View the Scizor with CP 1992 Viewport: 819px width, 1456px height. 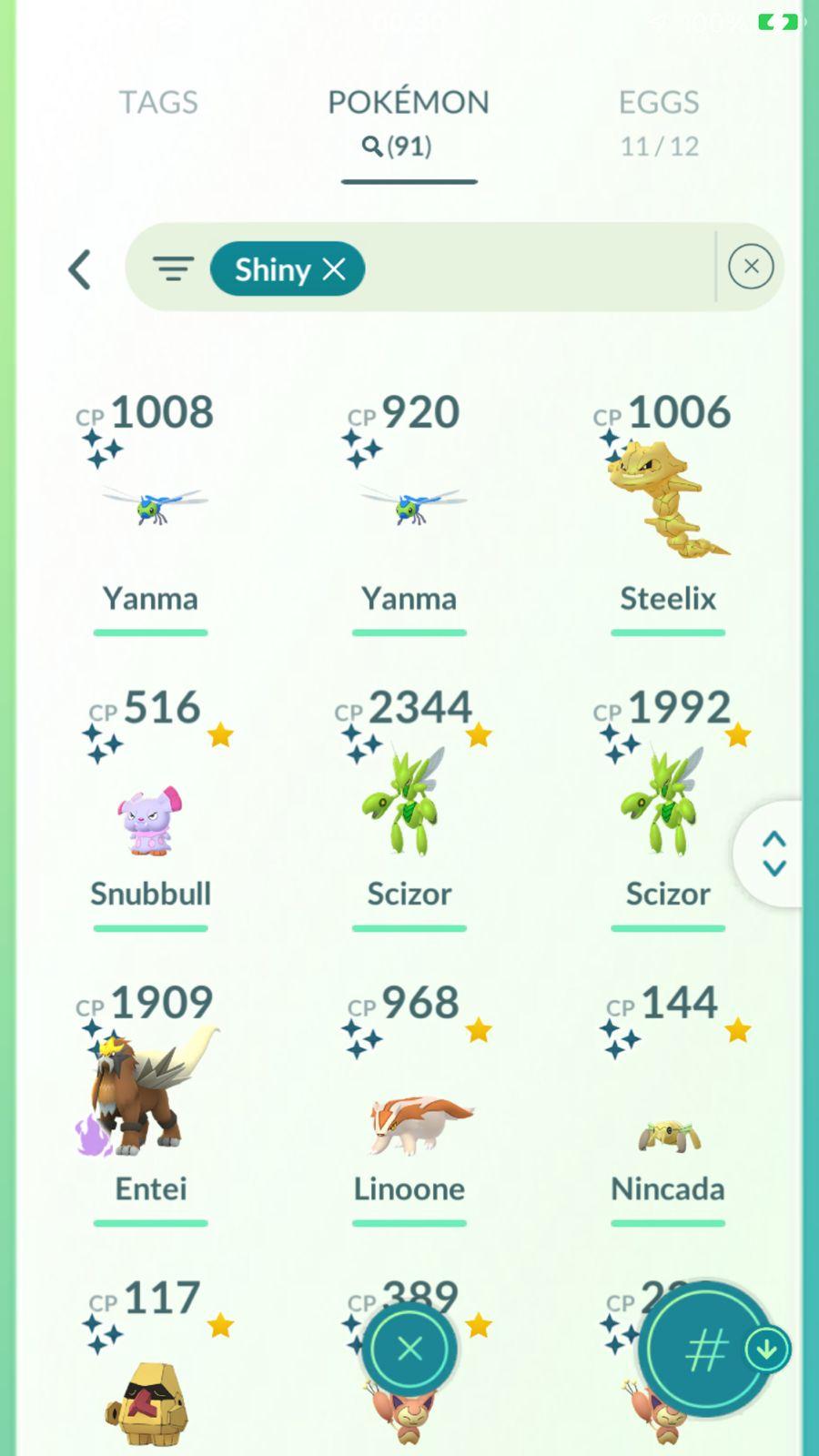(x=668, y=801)
